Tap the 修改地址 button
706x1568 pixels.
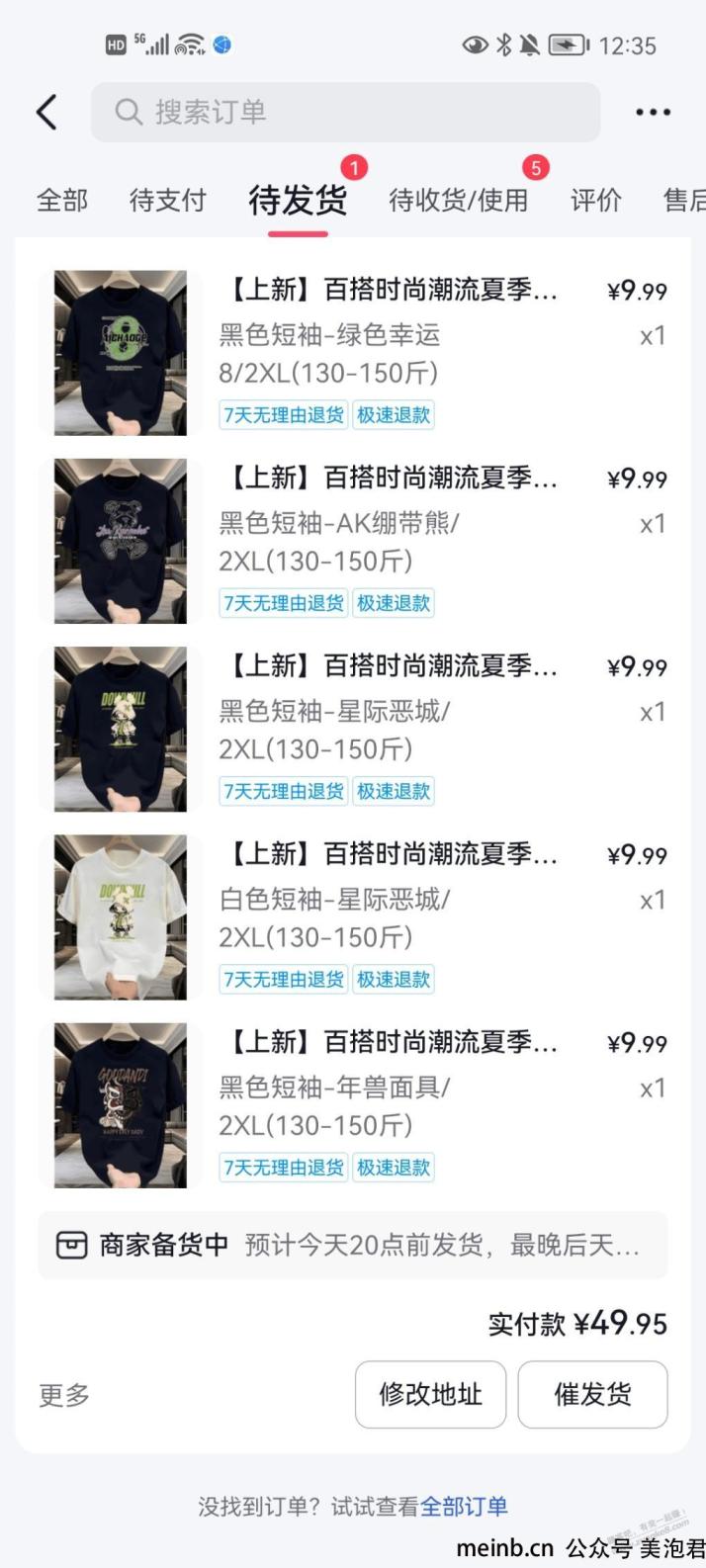430,1395
